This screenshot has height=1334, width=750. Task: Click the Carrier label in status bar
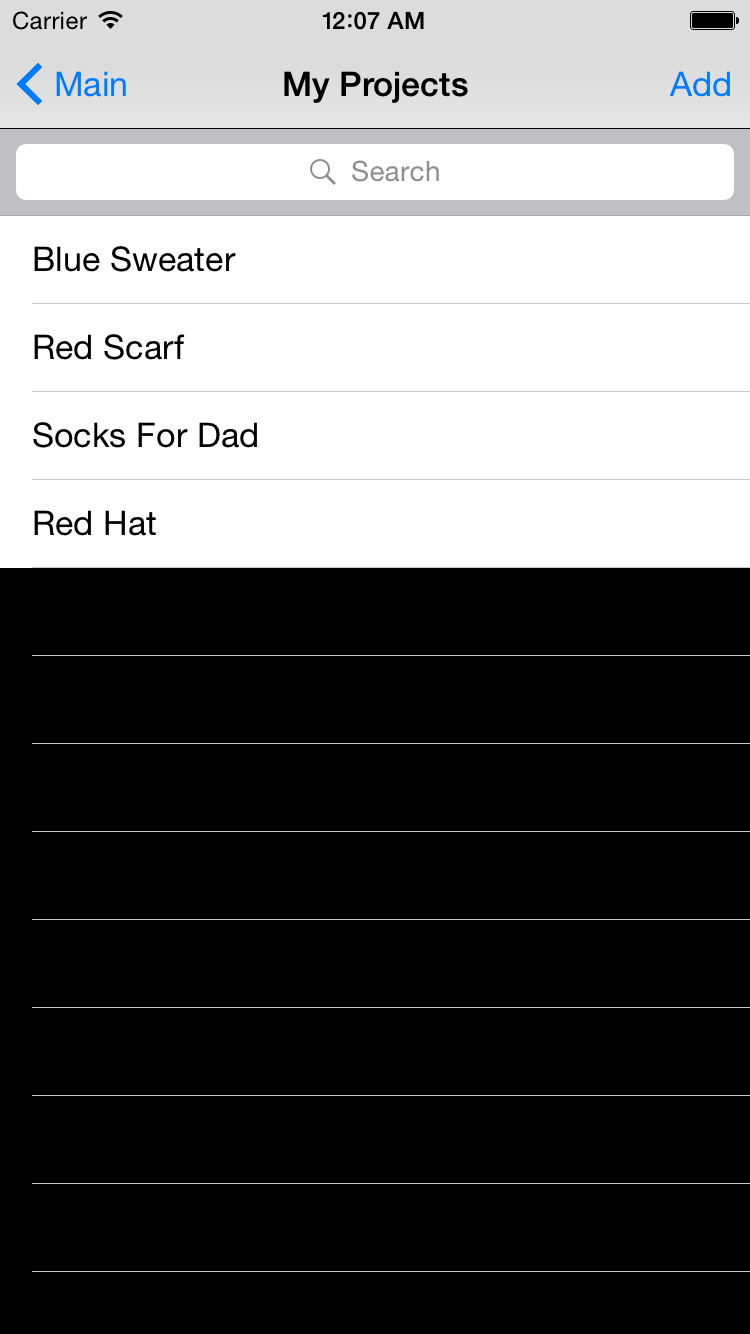tap(48, 20)
